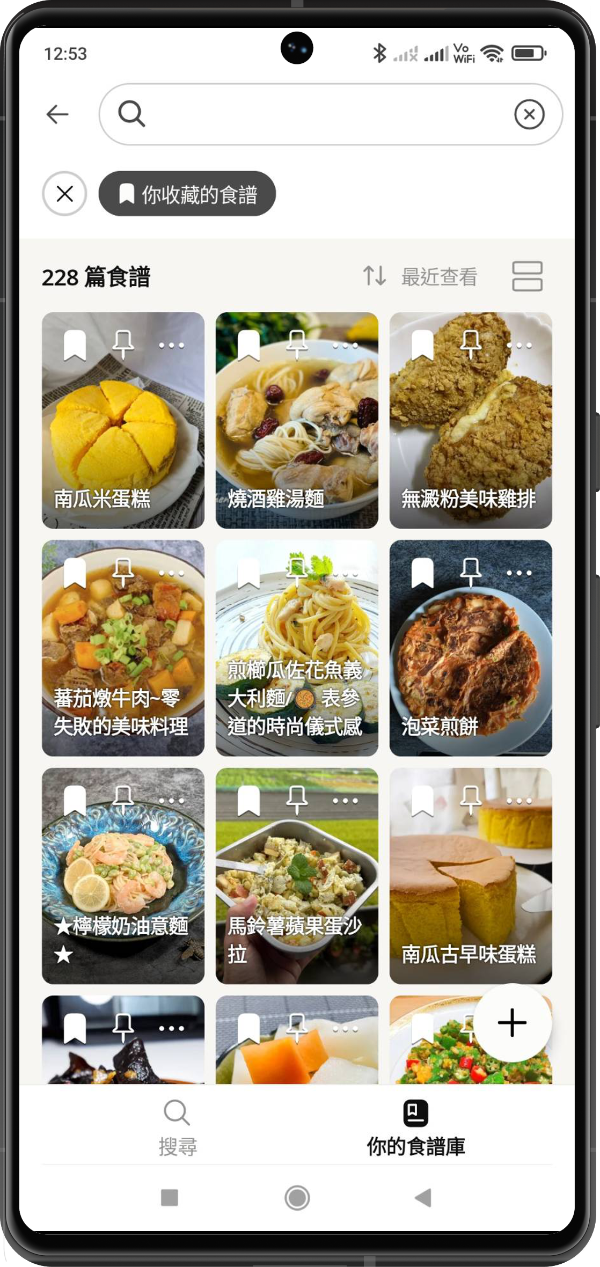Select the 你收藏的食譜 filter chip

pyautogui.click(x=187, y=194)
